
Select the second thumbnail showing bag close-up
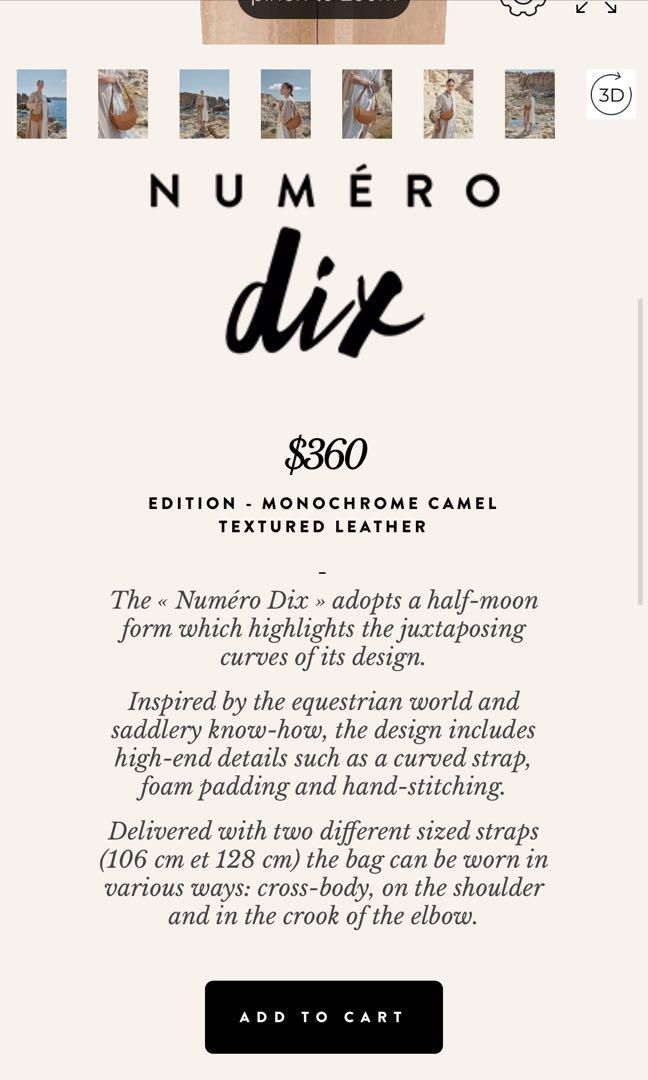tap(123, 104)
